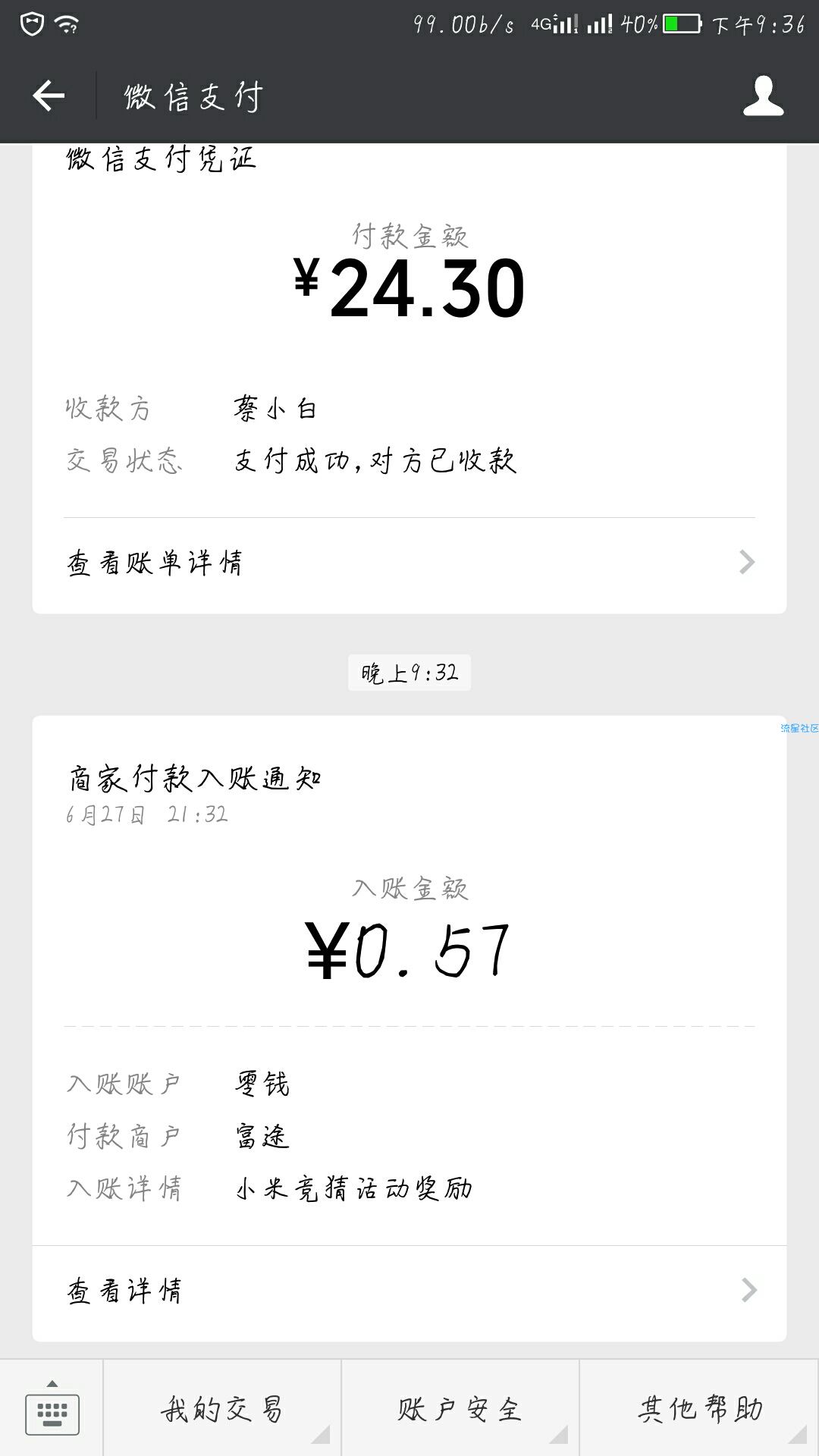Open 查看账单详情 for the ¥24.30 payment
This screenshot has height=1456, width=819.
click(409, 563)
